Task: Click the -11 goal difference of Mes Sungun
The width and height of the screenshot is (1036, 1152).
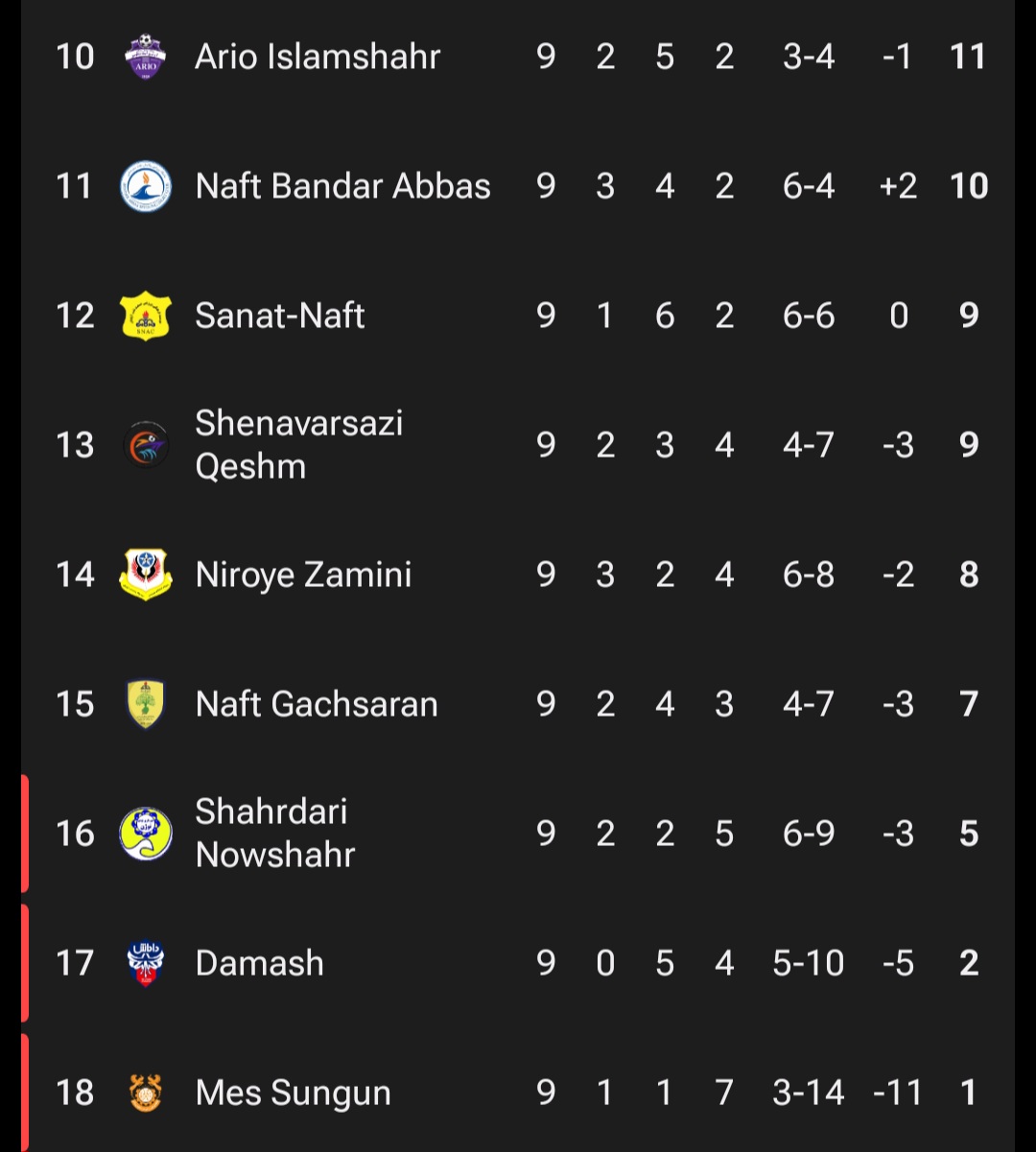Action: coord(898,1092)
